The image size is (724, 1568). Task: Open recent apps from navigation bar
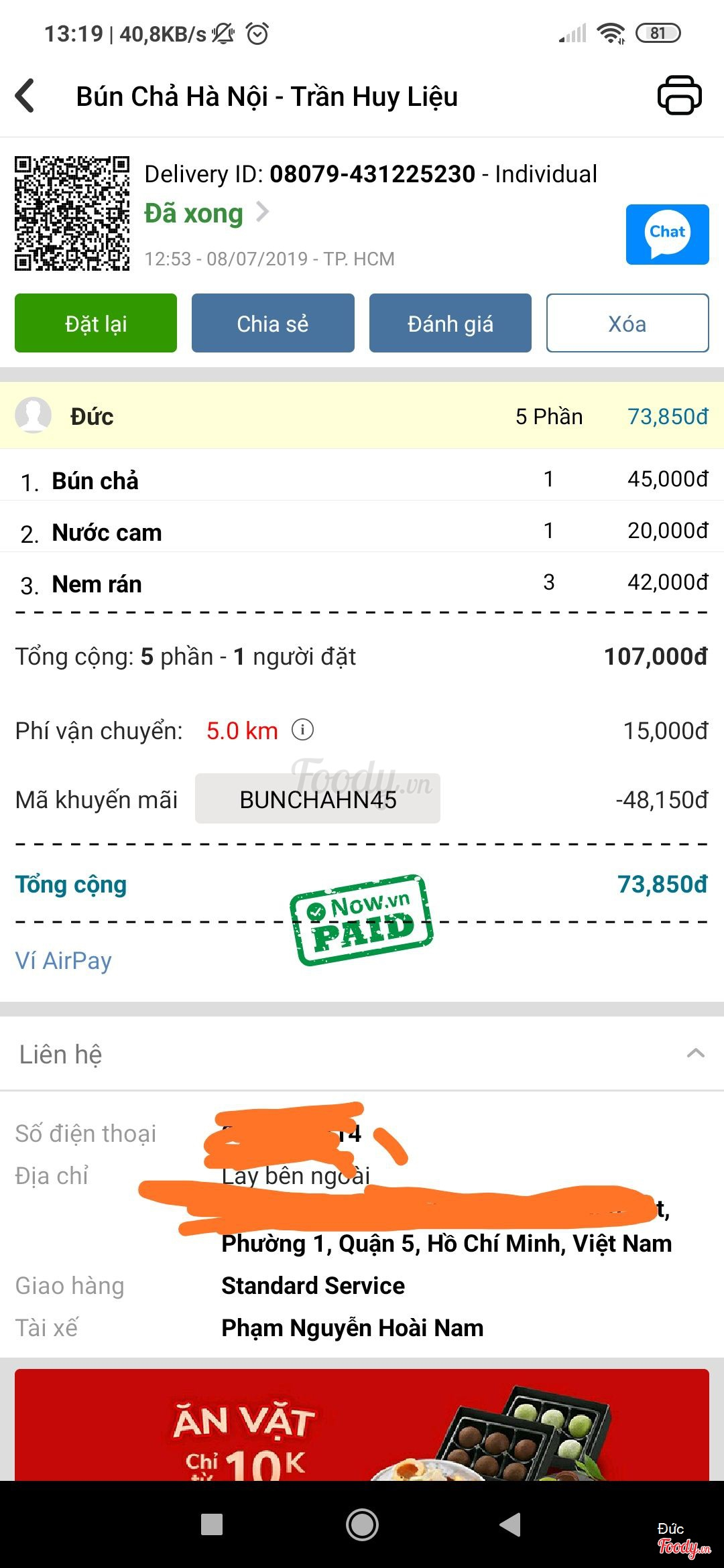pos(212,1525)
